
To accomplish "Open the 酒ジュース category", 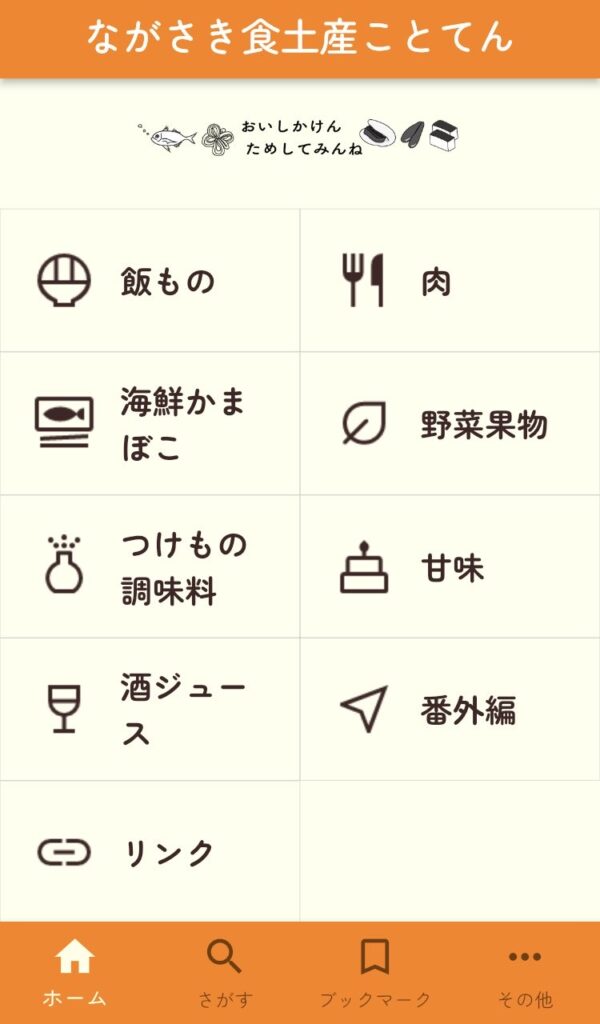I will pos(150,709).
